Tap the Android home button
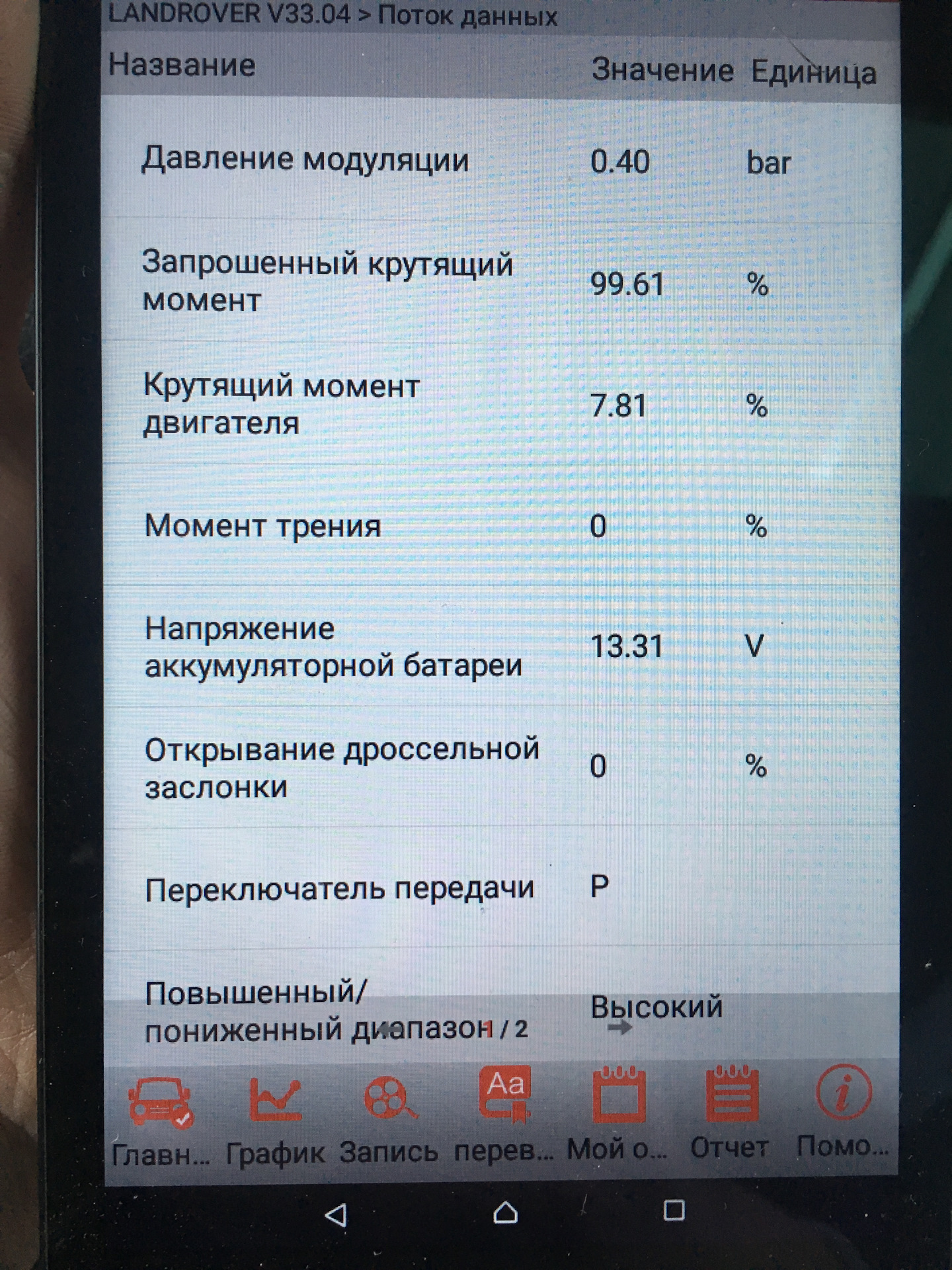This screenshot has width=952, height=1270. pos(506,1212)
